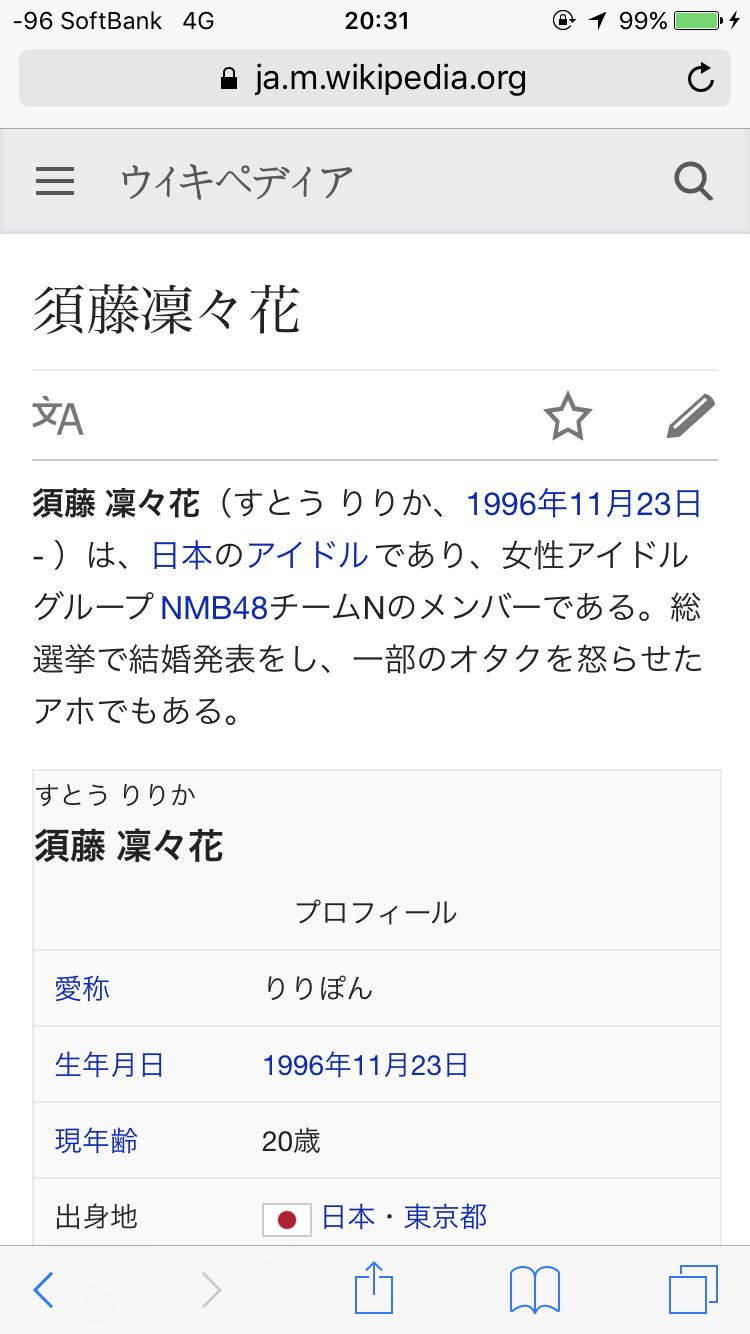Show open Safari tabs
This screenshot has height=1334, width=750.
click(x=694, y=1290)
